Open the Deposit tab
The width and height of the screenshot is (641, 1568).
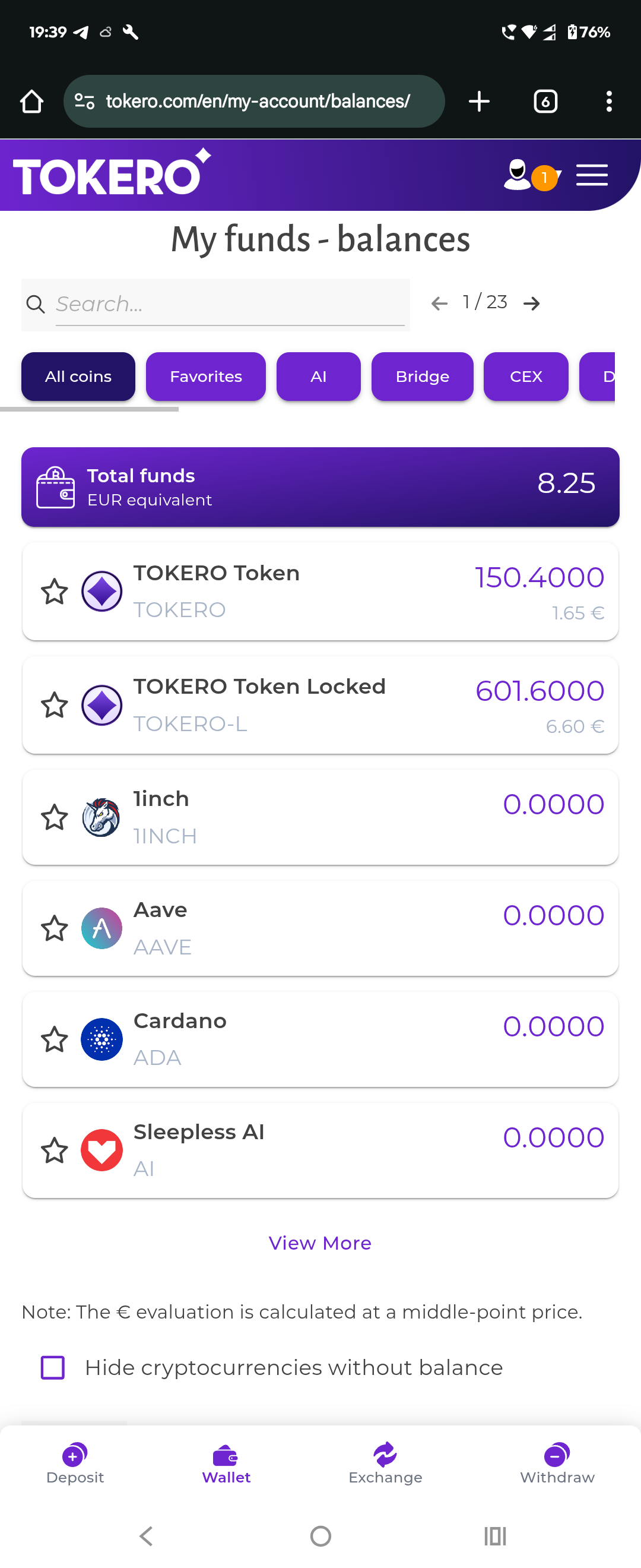(75, 1463)
